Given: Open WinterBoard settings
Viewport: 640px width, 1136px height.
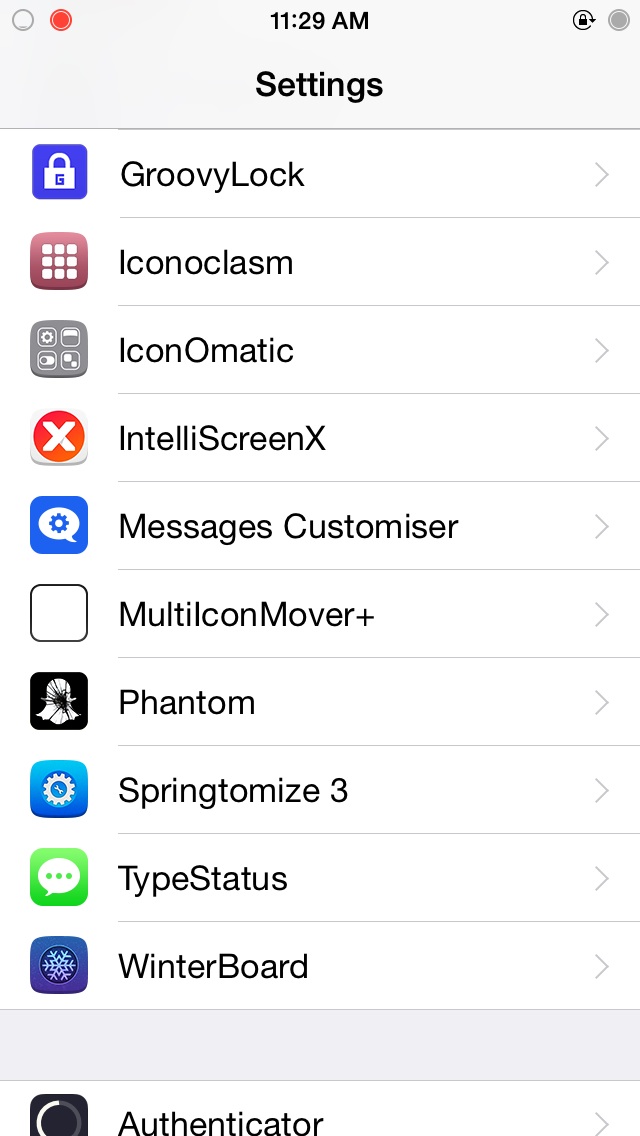Looking at the screenshot, I should point(320,966).
